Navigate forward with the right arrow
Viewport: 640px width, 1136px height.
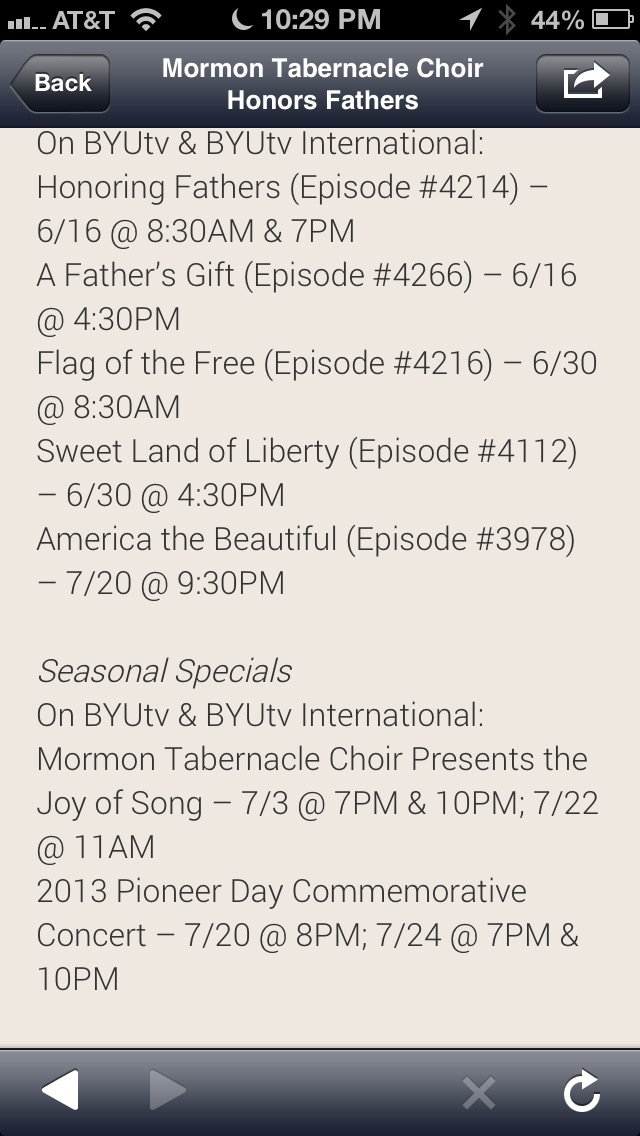(x=167, y=1091)
